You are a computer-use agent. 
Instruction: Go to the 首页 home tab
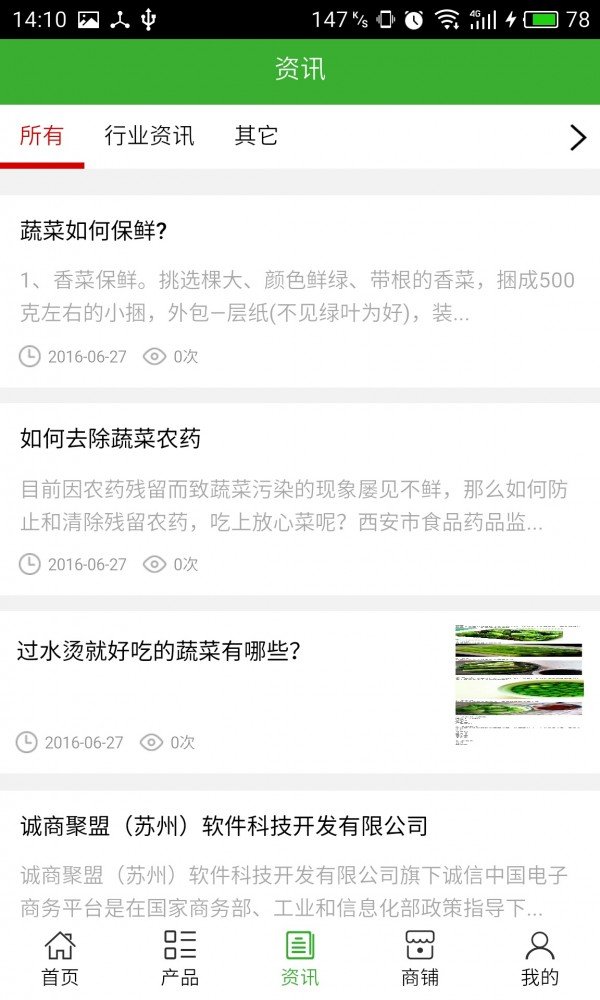60,959
